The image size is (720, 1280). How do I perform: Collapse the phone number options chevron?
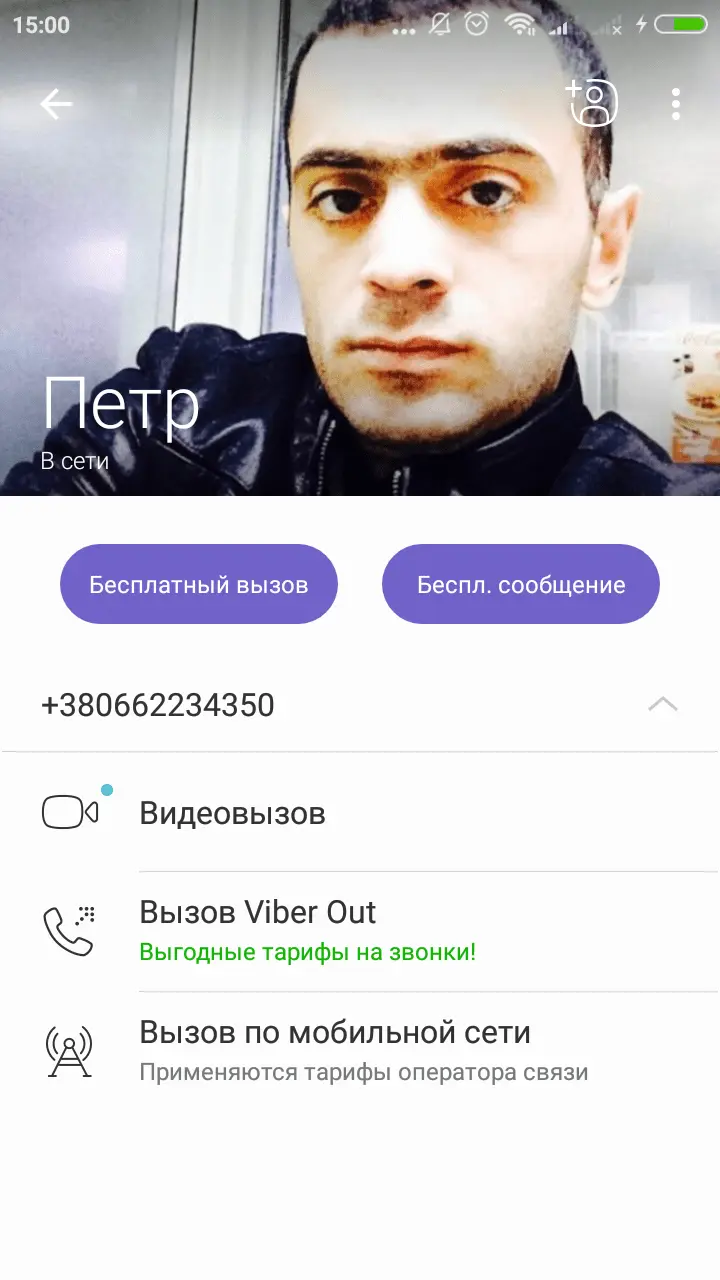coord(662,705)
